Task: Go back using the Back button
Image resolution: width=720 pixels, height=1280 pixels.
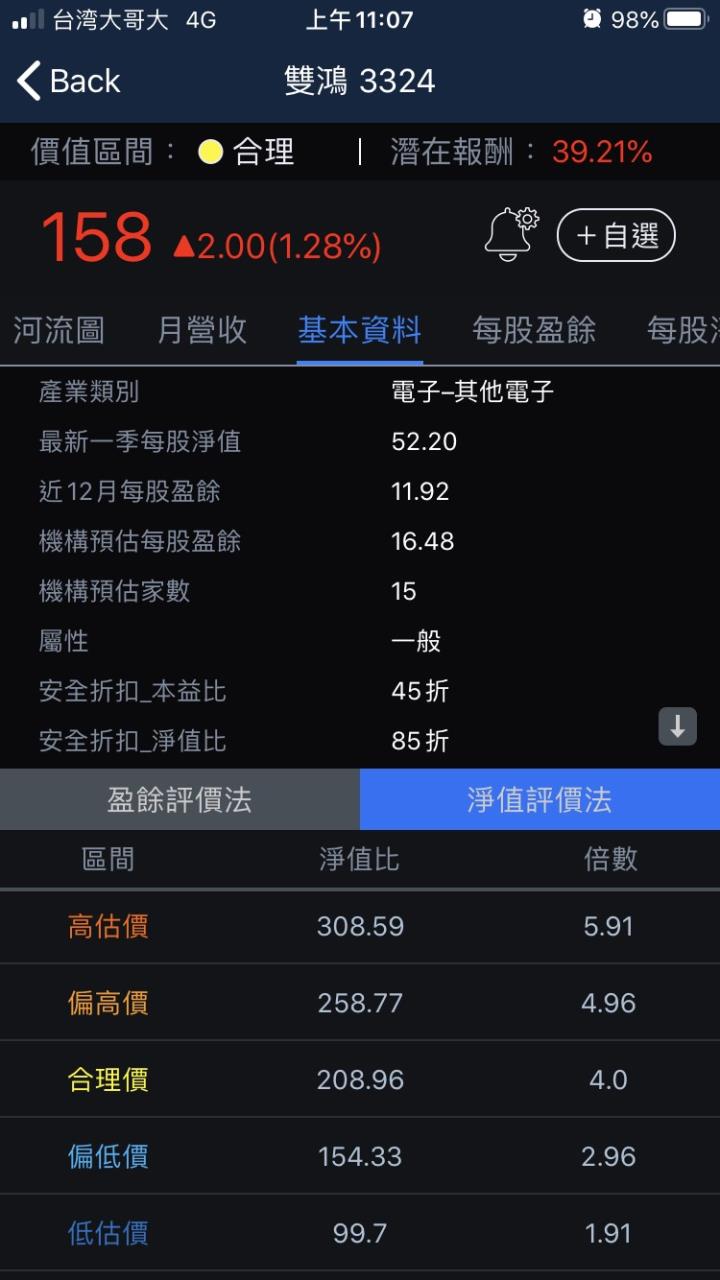Action: 68,81
